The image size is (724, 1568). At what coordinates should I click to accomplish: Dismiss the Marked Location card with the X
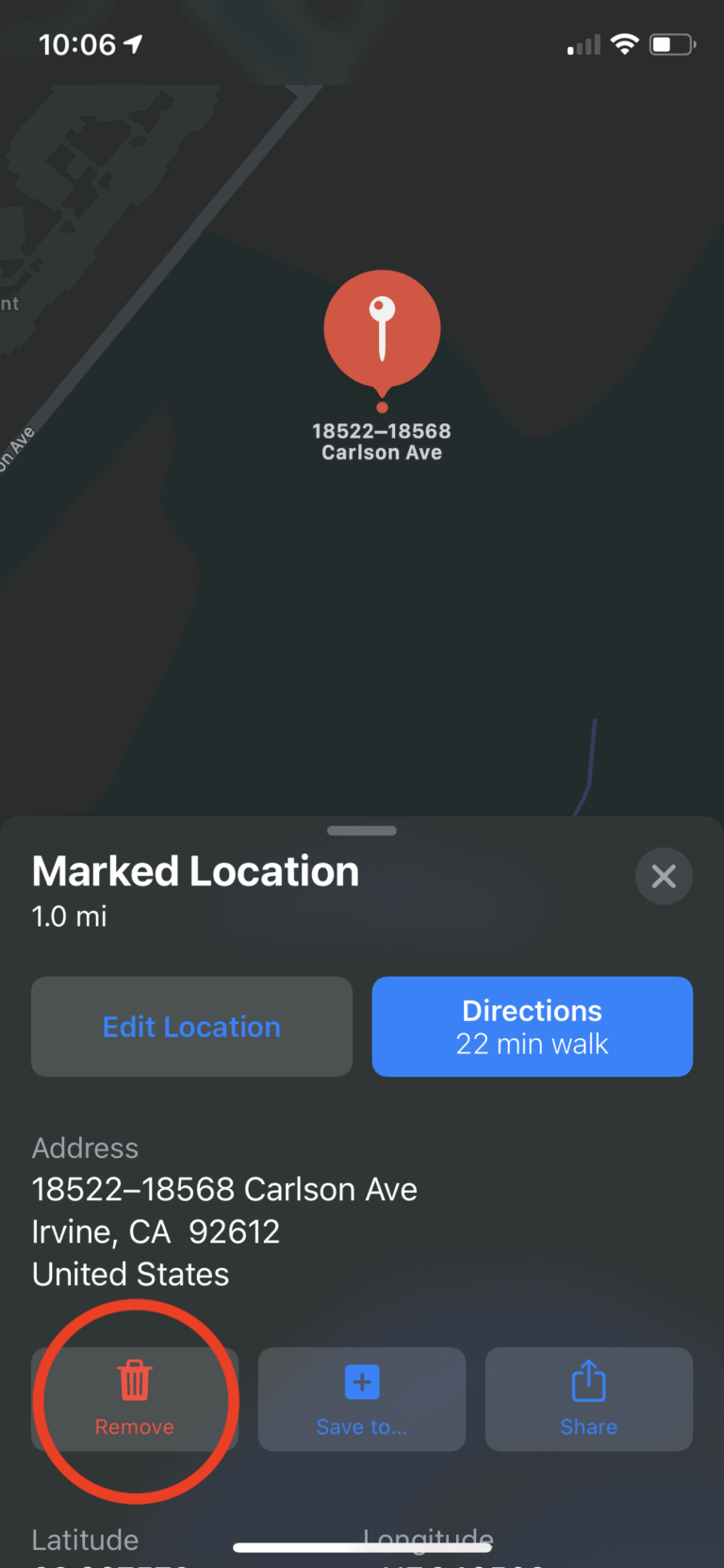(664, 876)
